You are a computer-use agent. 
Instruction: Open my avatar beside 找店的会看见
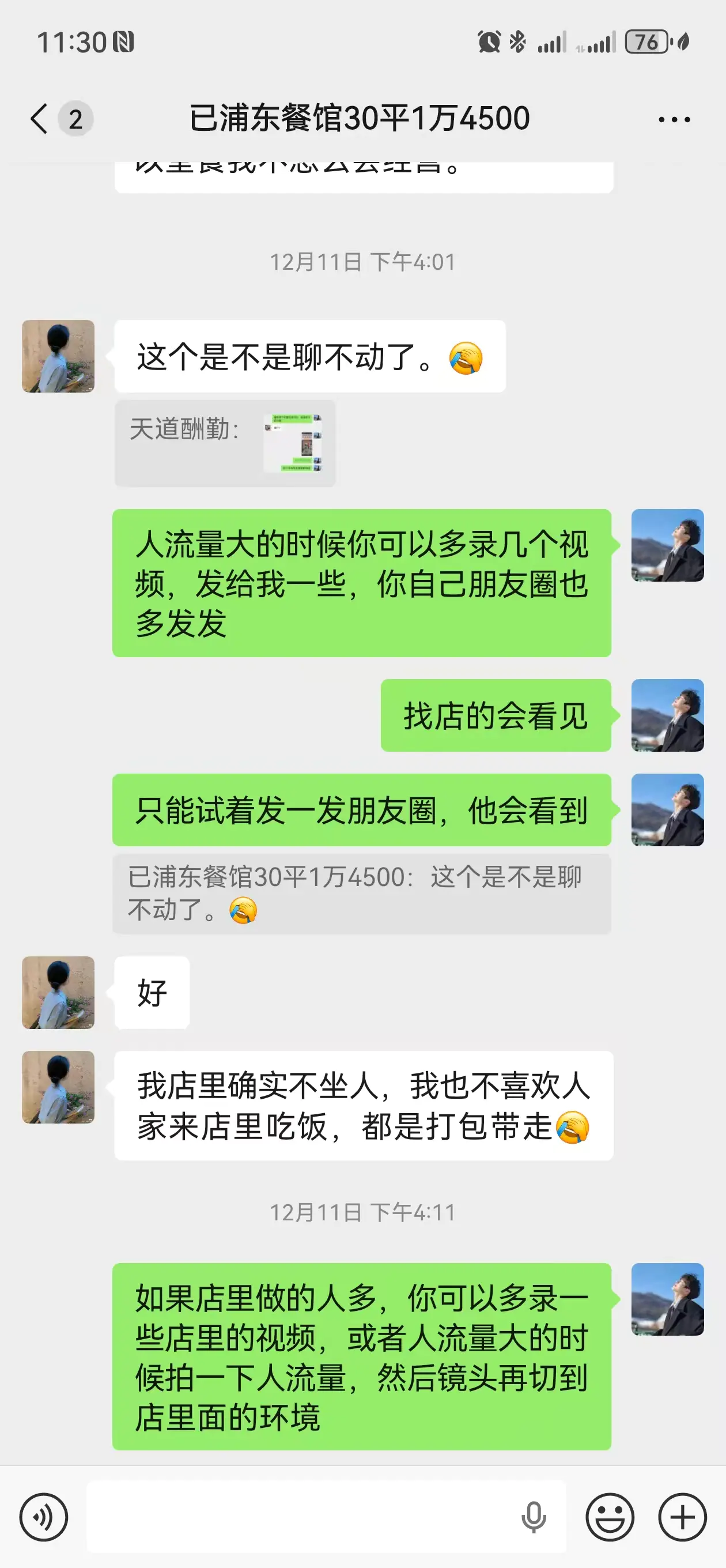pos(667,715)
